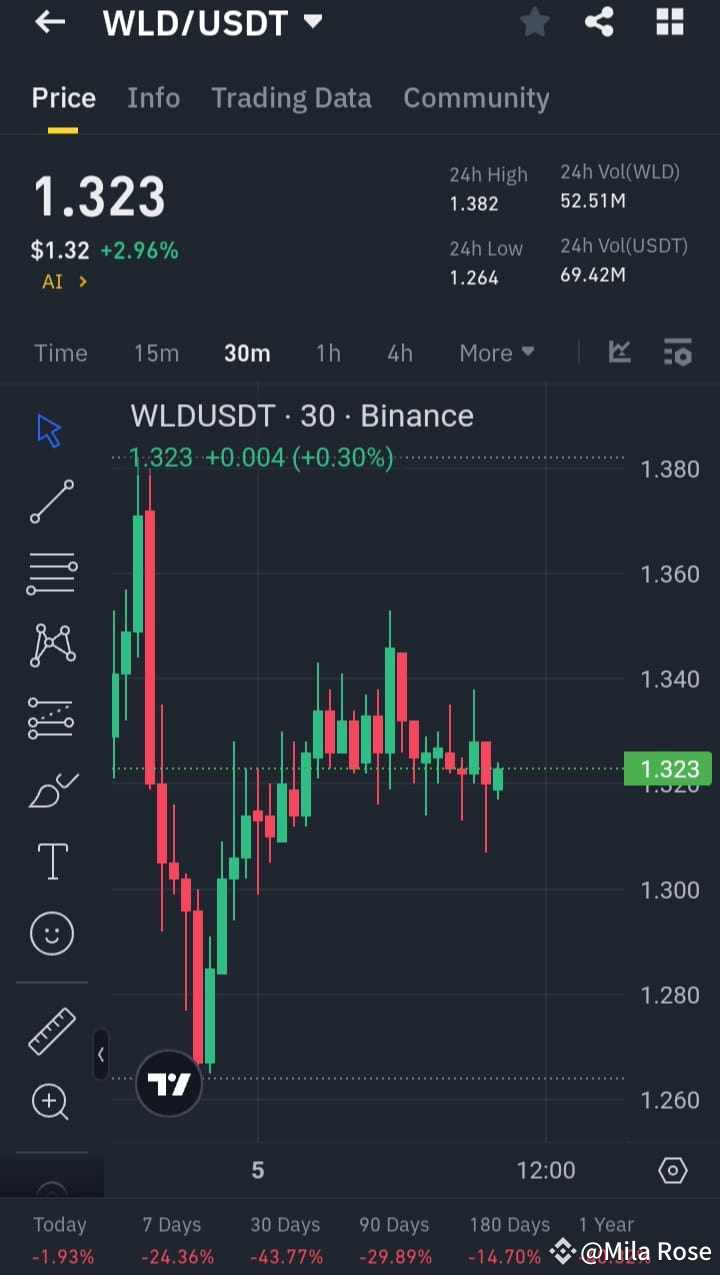Switch to the Trading Data tab
This screenshot has width=720, height=1275.
[291, 97]
